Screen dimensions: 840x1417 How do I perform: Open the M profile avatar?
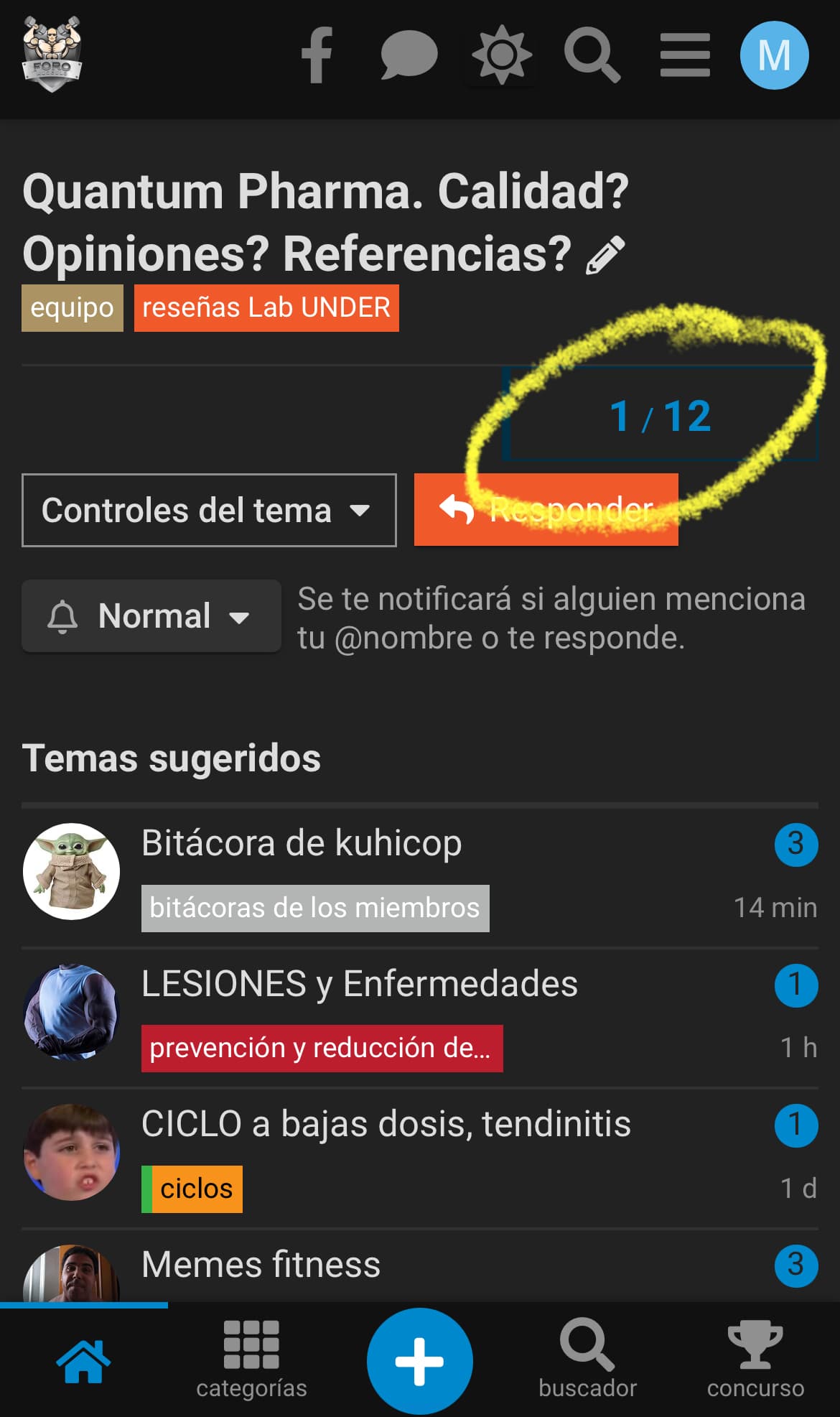[x=775, y=55]
